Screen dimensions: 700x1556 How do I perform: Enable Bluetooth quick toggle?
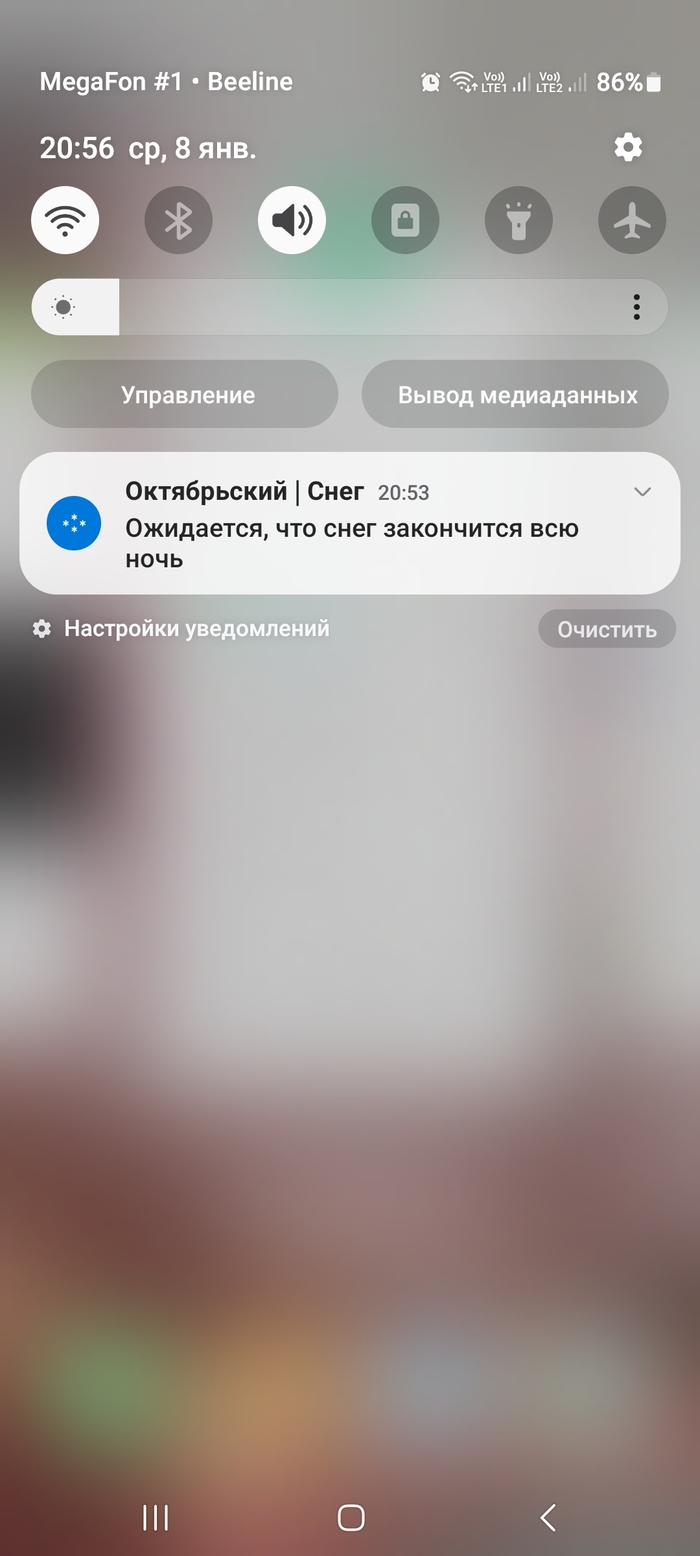[178, 220]
